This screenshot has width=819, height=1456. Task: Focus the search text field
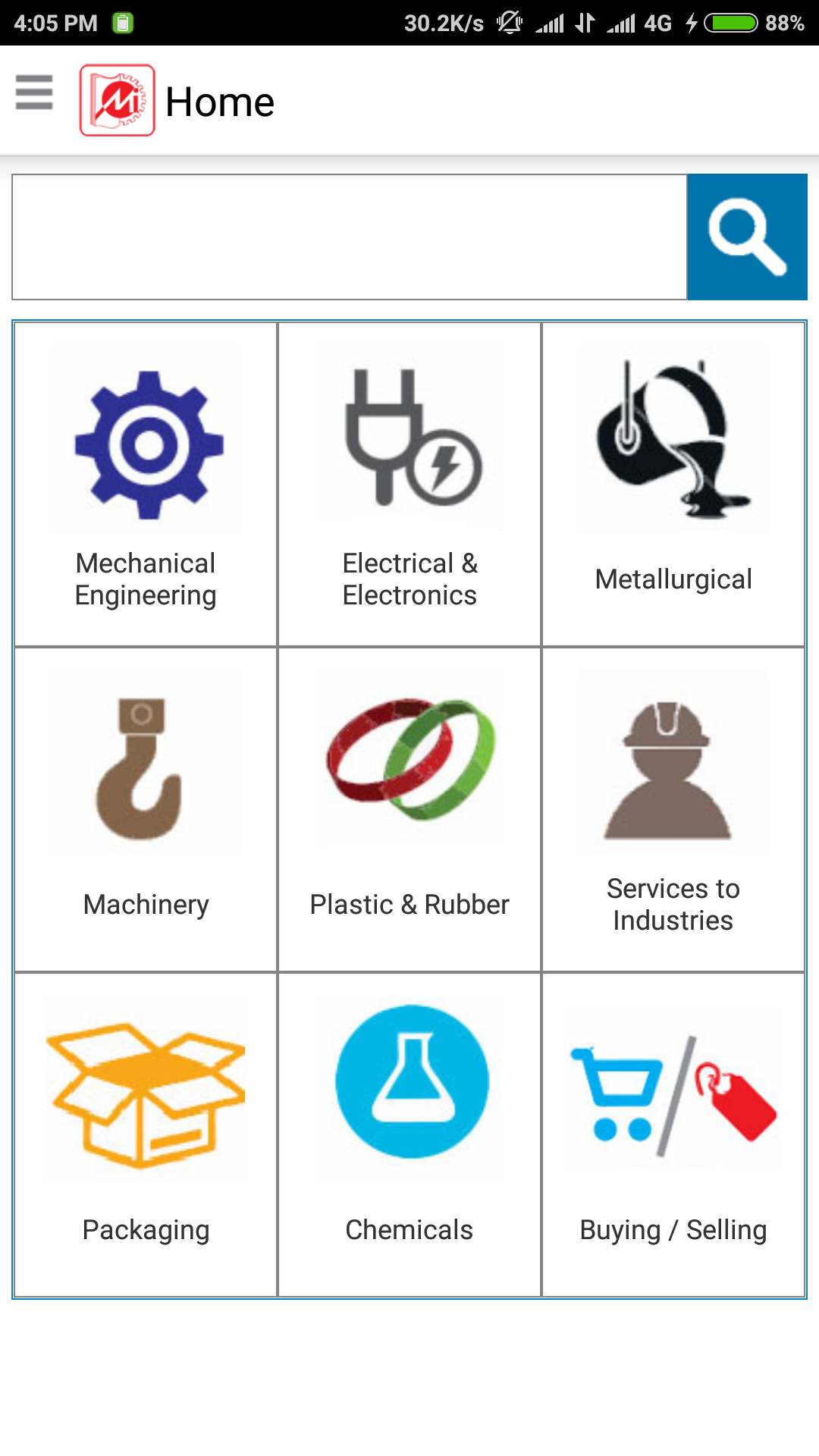tap(350, 237)
